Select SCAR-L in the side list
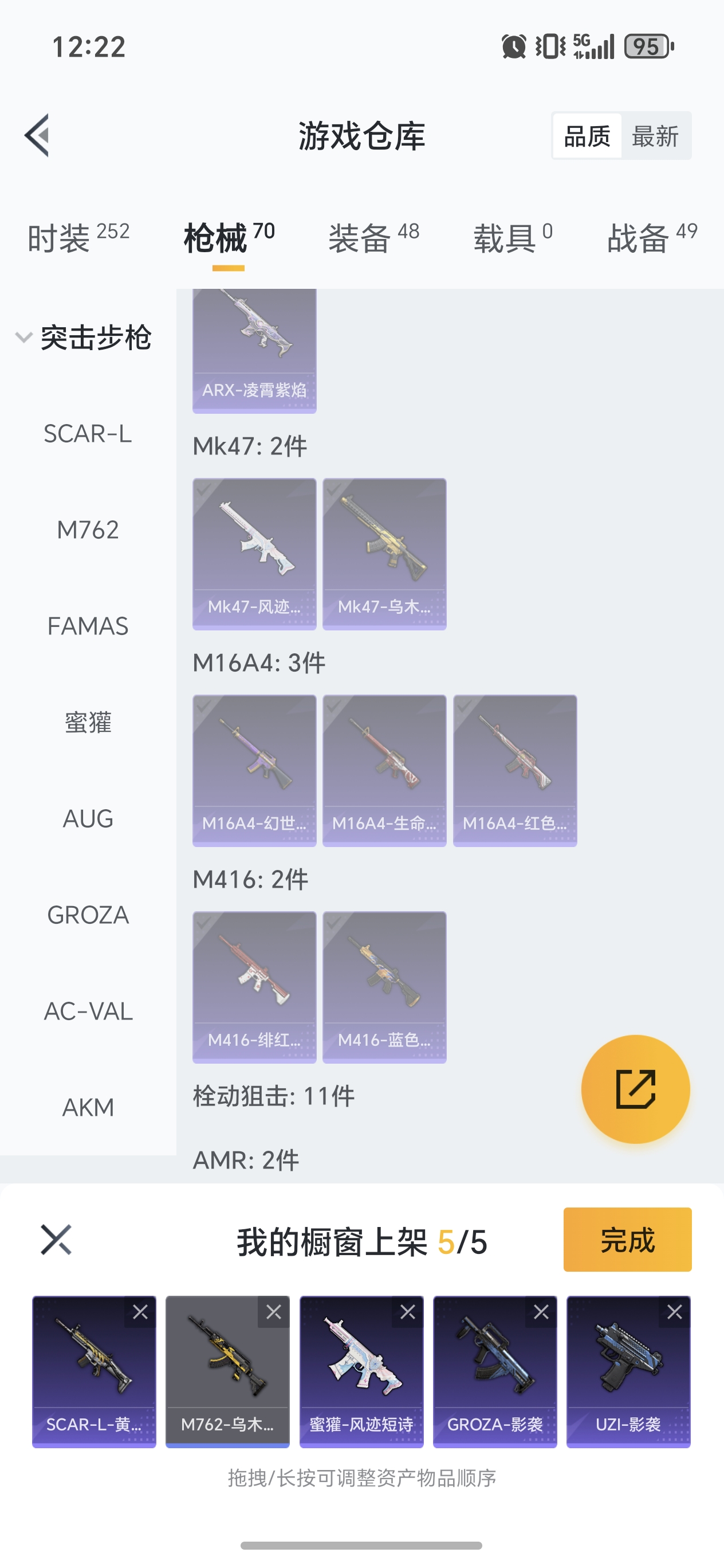 pos(88,434)
